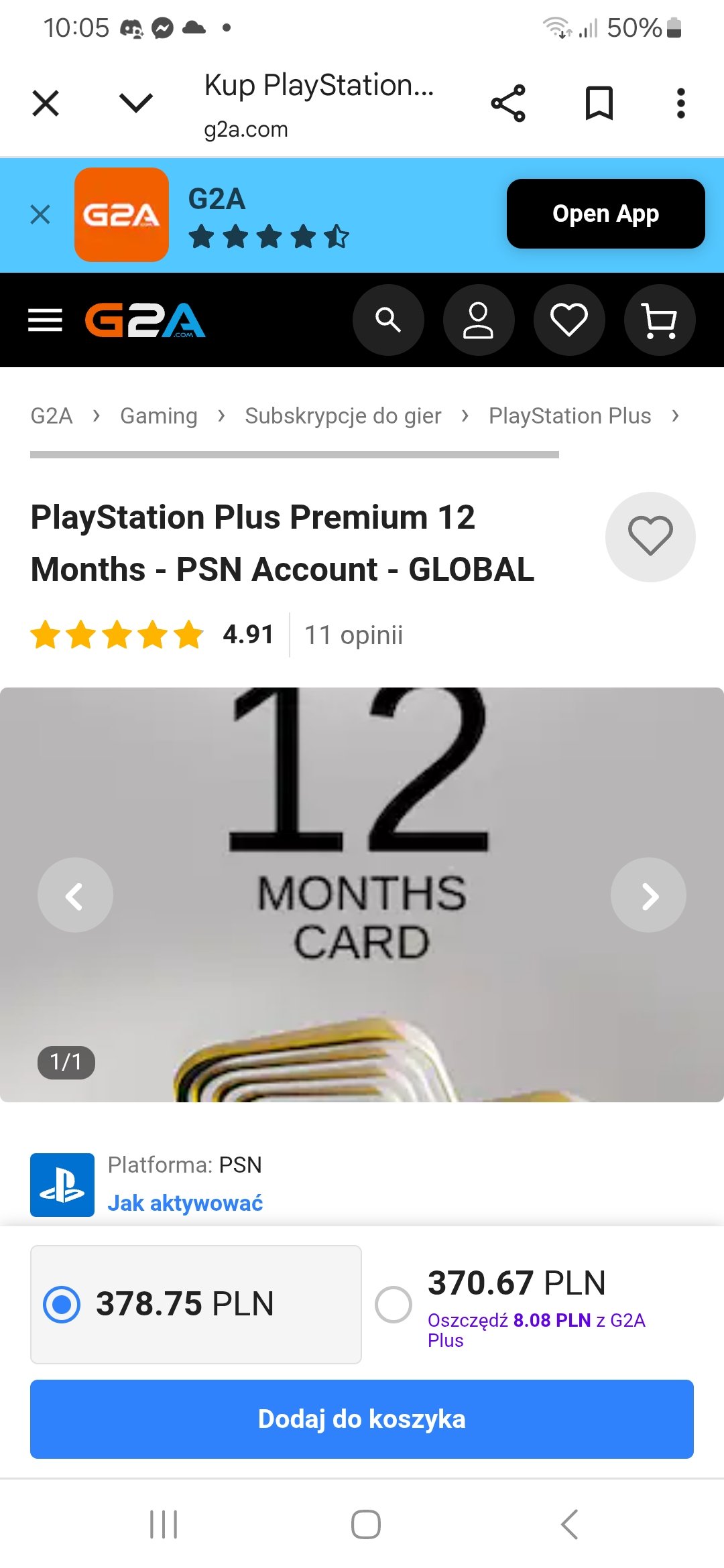Viewport: 724px width, 1568px height.
Task: Open the site search icon
Action: 388,320
